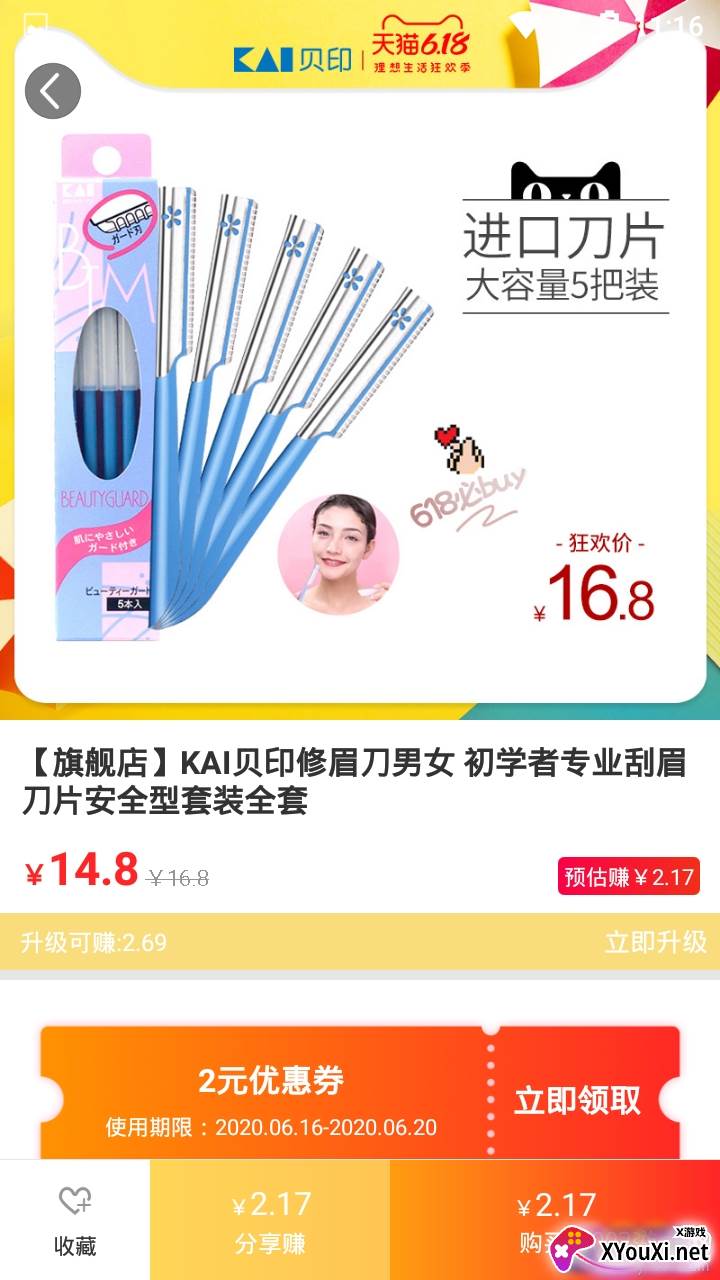Tap 分享赚 to share and earn
Image resolution: width=720 pixels, height=1280 pixels.
270,1220
